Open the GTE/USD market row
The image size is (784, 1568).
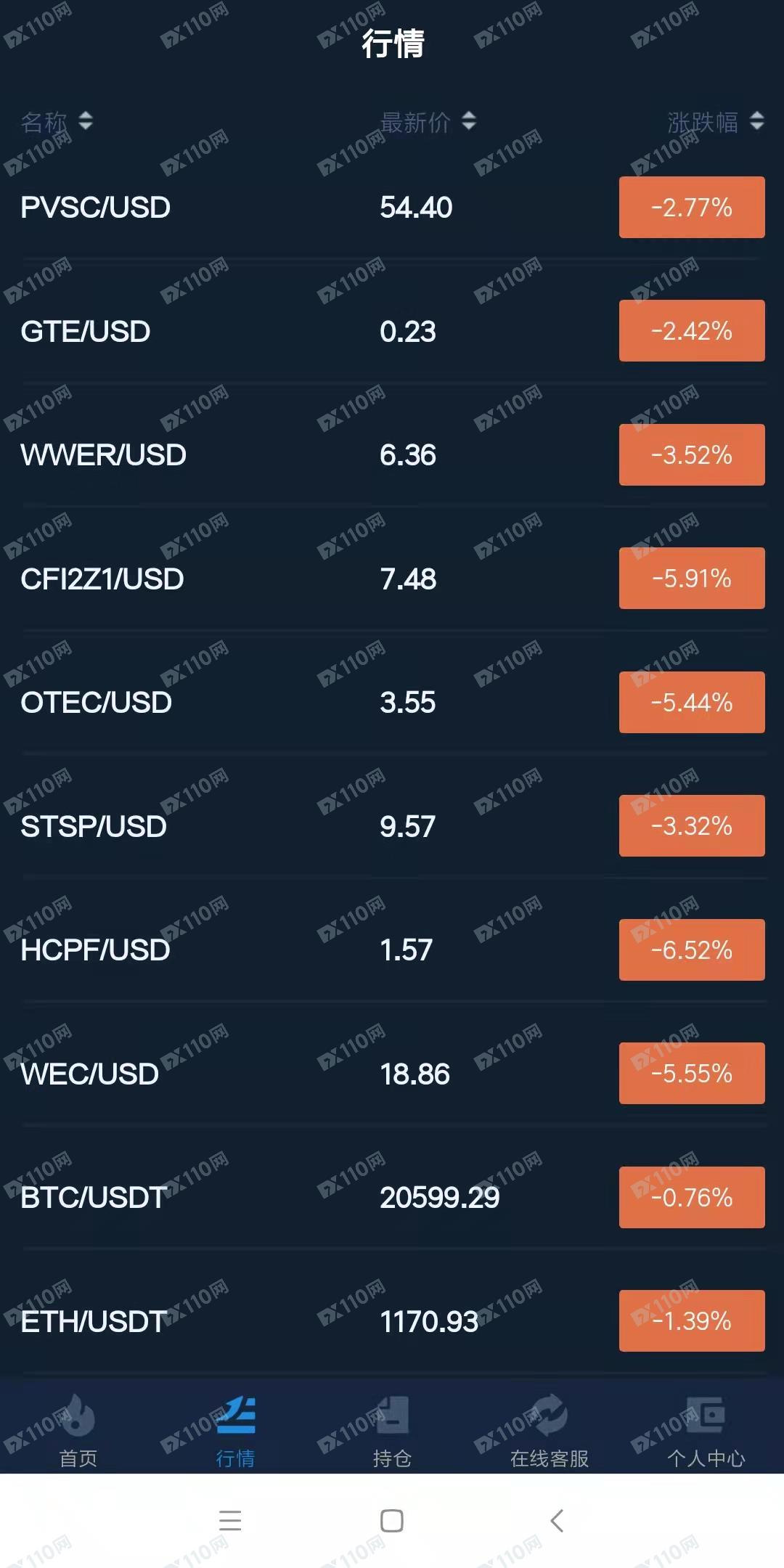(x=392, y=331)
